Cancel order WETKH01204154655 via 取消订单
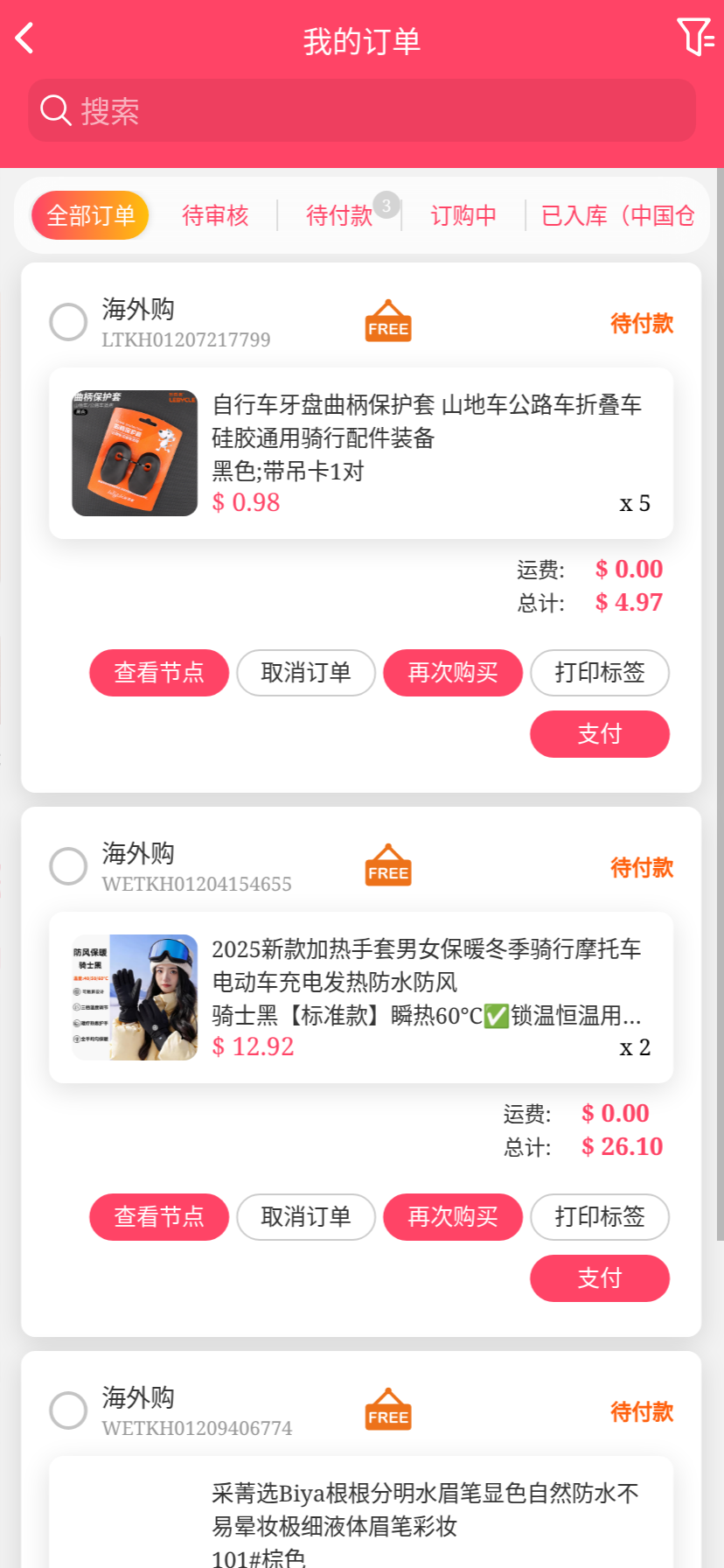 tap(306, 1217)
